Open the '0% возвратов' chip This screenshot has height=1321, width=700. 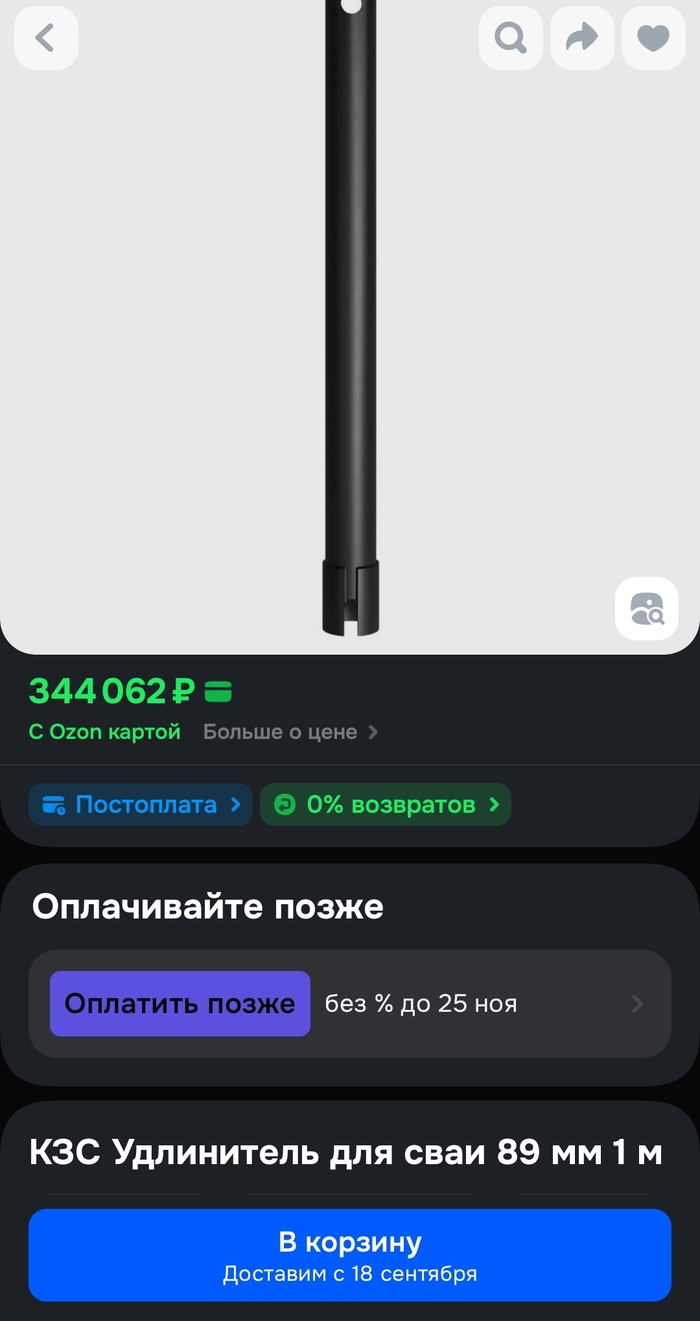pyautogui.click(x=386, y=804)
